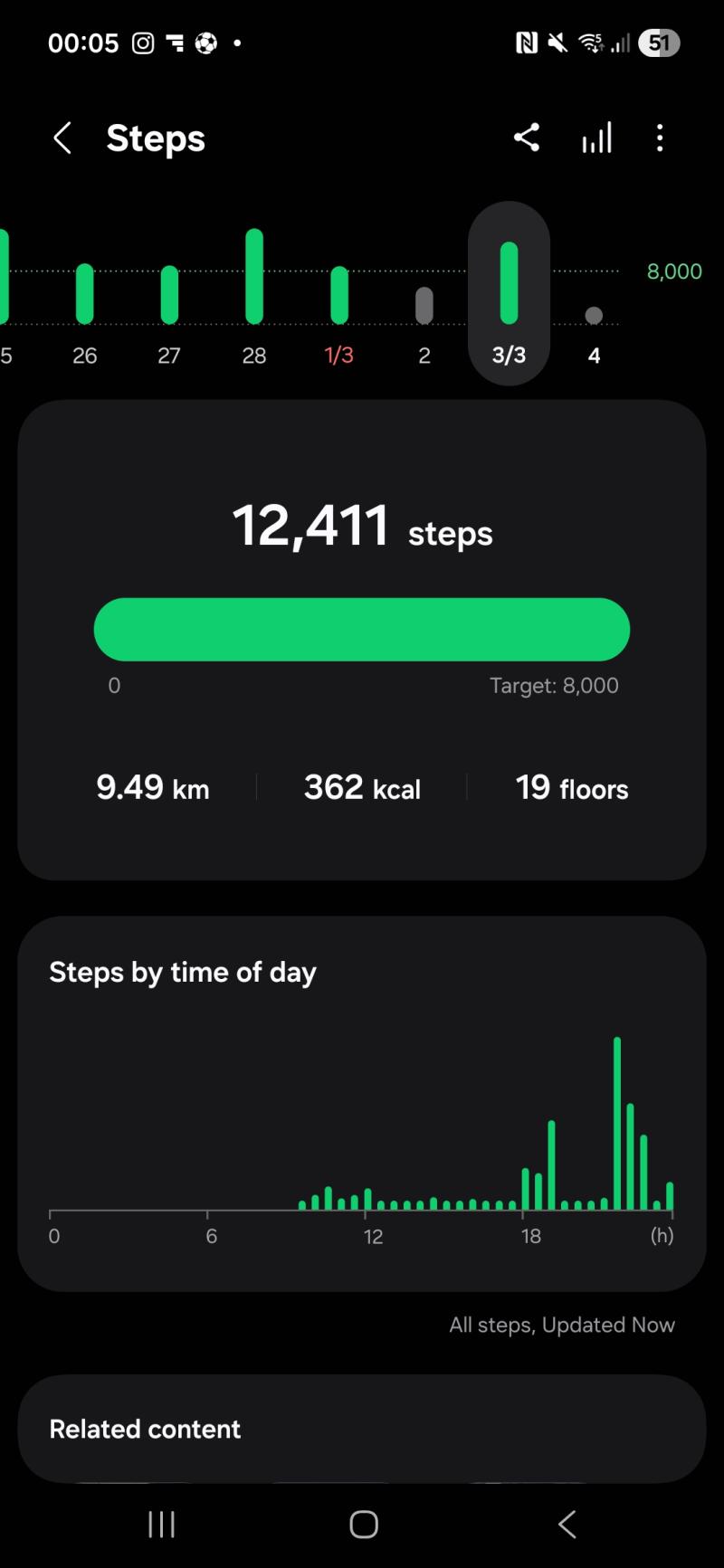This screenshot has width=724, height=1568.
Task: Select day 26 in the date strip
Action: pos(84,308)
